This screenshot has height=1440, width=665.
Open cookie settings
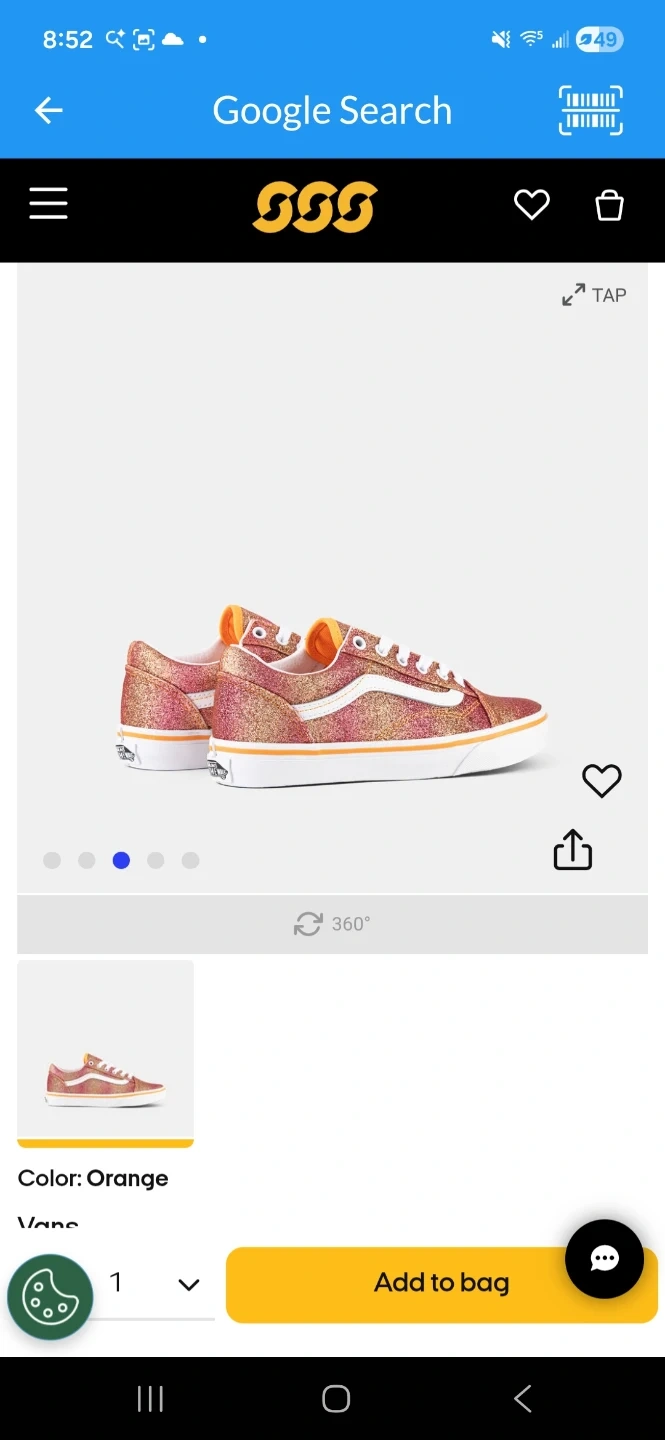50,1297
